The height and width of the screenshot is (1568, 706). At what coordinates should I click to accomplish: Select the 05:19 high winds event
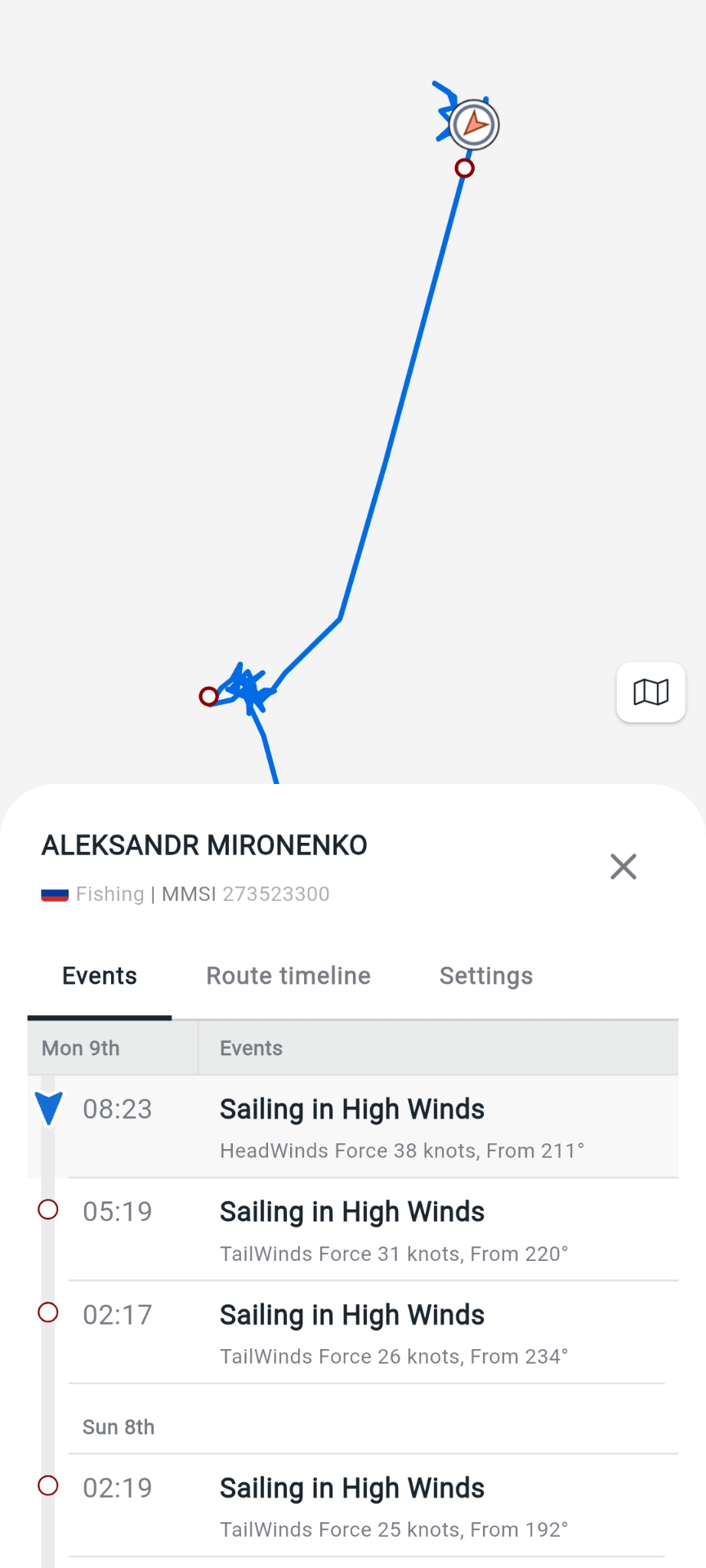352,1230
